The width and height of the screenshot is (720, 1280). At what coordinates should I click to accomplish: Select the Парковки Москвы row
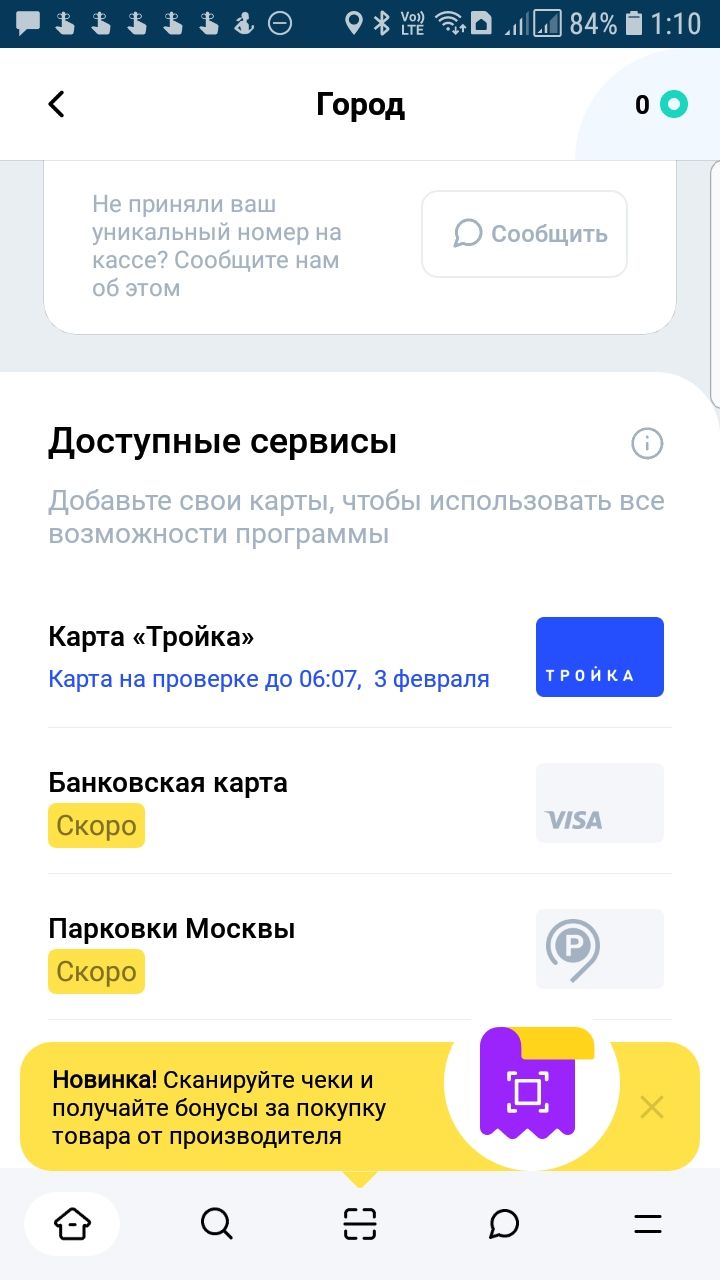(x=360, y=948)
